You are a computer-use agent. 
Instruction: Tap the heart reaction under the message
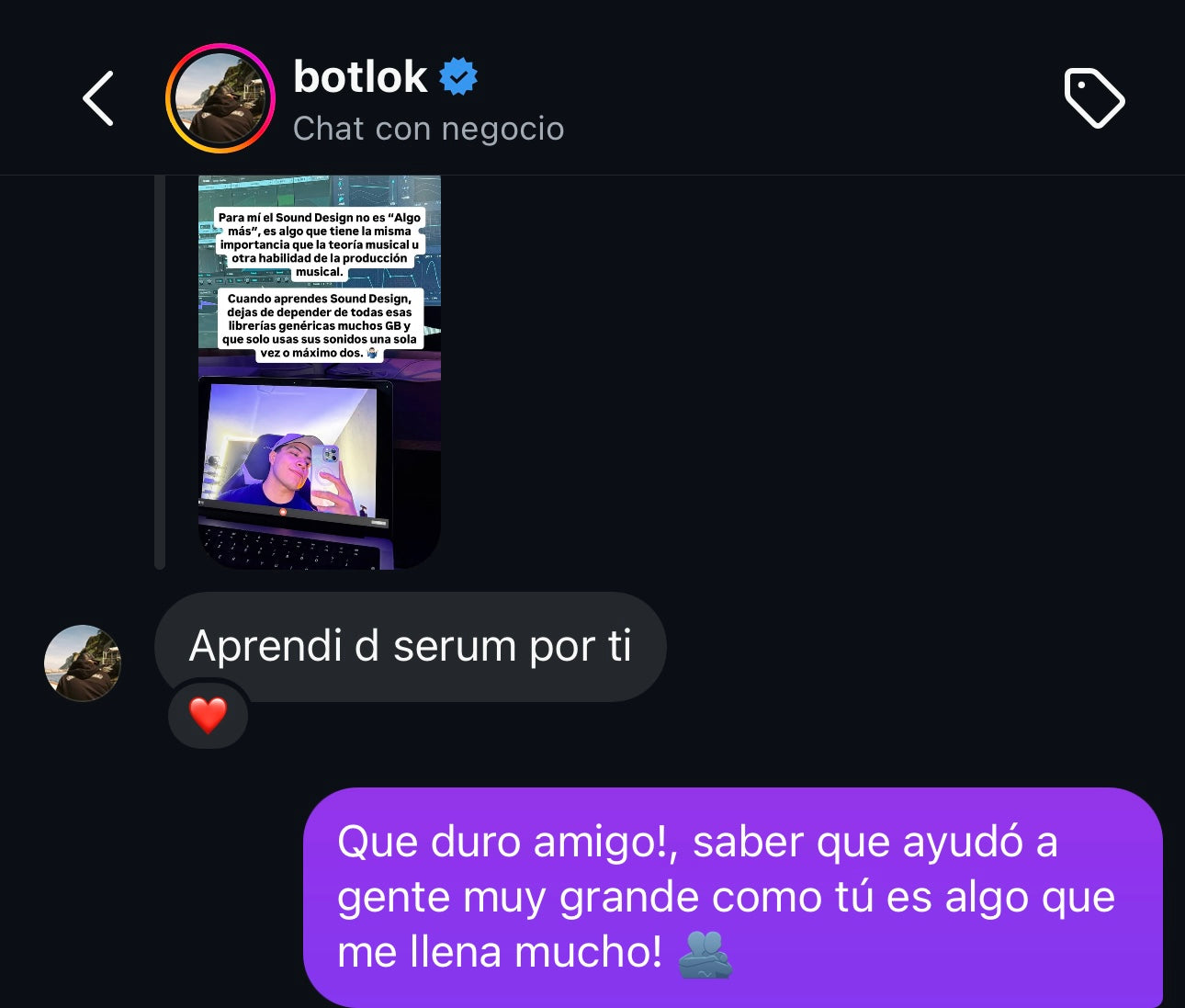tap(208, 715)
